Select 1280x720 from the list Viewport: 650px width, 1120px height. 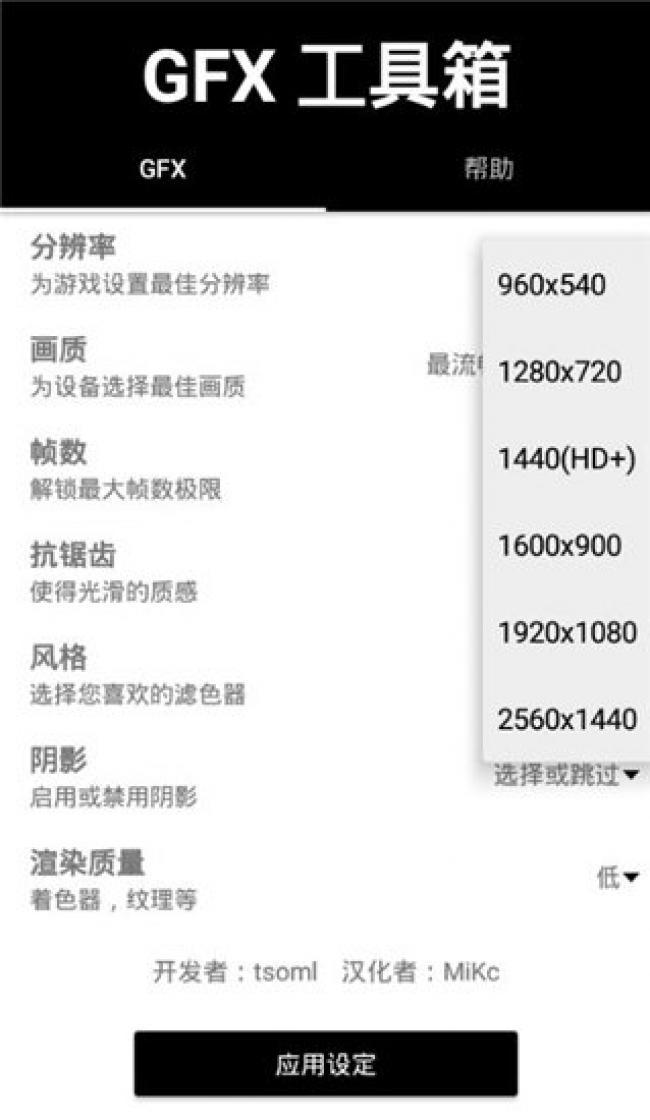point(566,372)
